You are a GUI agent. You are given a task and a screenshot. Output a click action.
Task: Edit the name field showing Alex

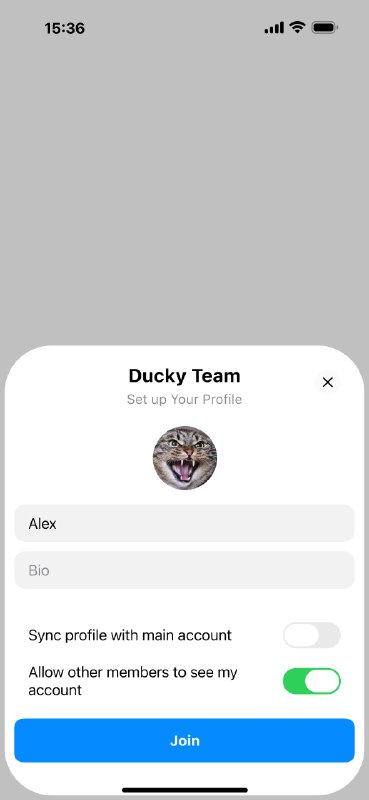pos(184,523)
